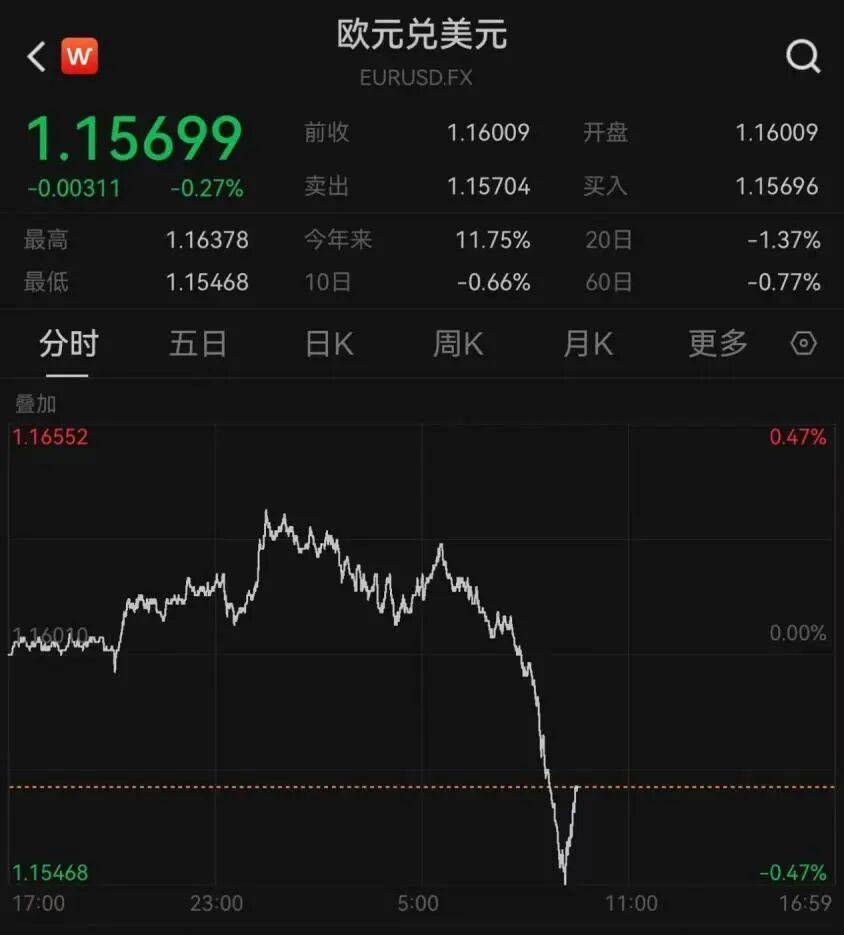Viewport: 844px width, 935px height.
Task: Tap the back arrow to return
Action: 35,57
